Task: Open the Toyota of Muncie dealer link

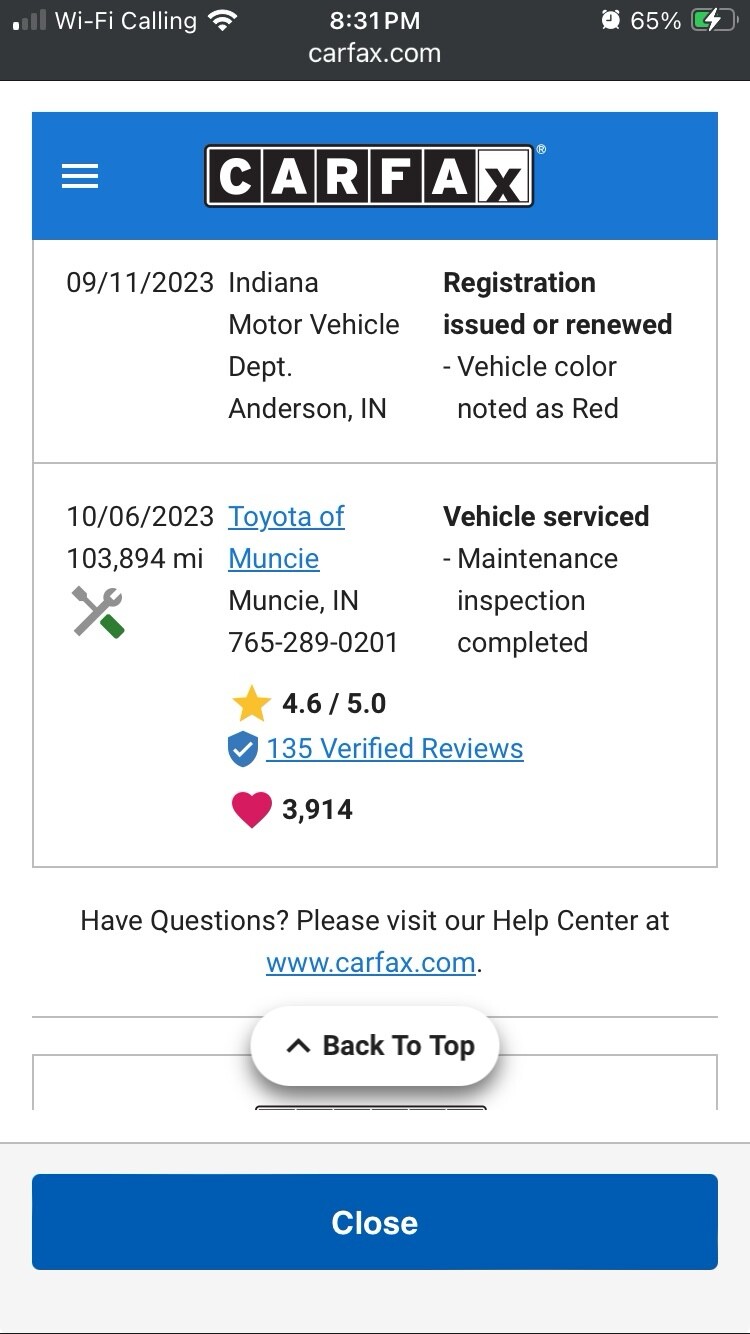Action: (x=286, y=537)
